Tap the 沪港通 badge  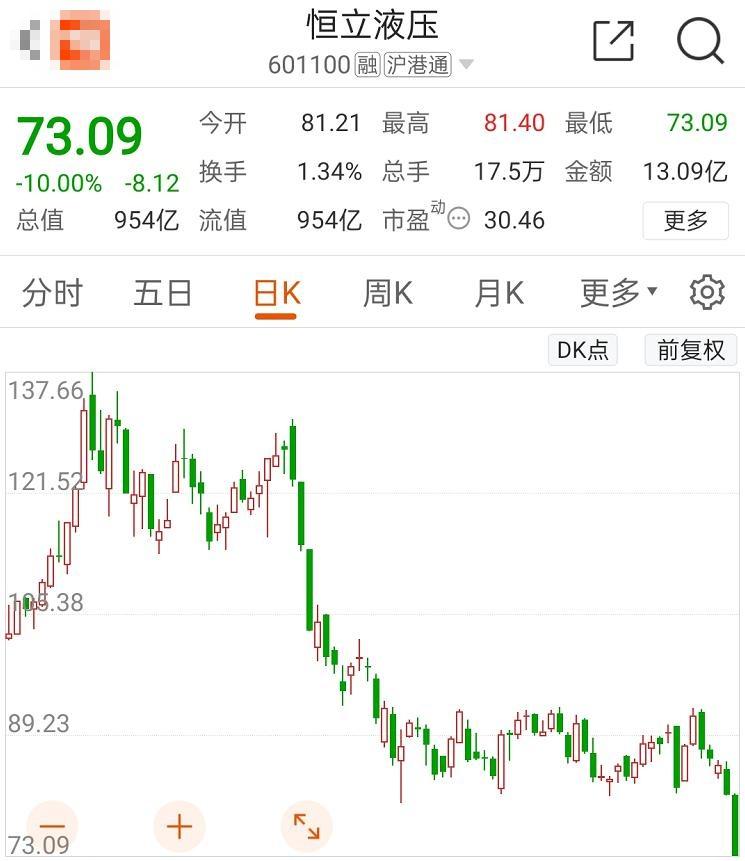point(416,63)
